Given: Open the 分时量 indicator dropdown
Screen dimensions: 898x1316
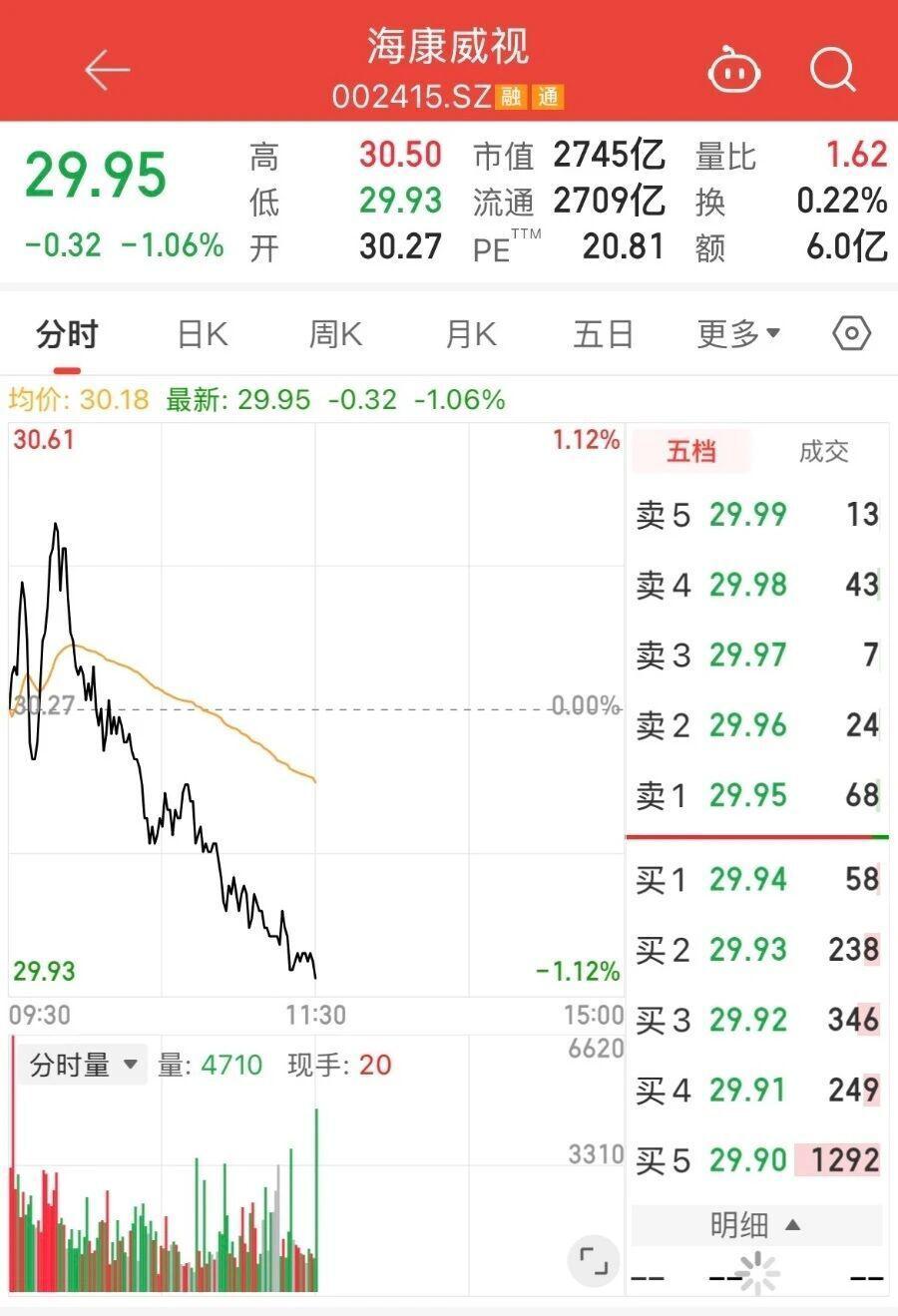Looking at the screenshot, I should [83, 1065].
